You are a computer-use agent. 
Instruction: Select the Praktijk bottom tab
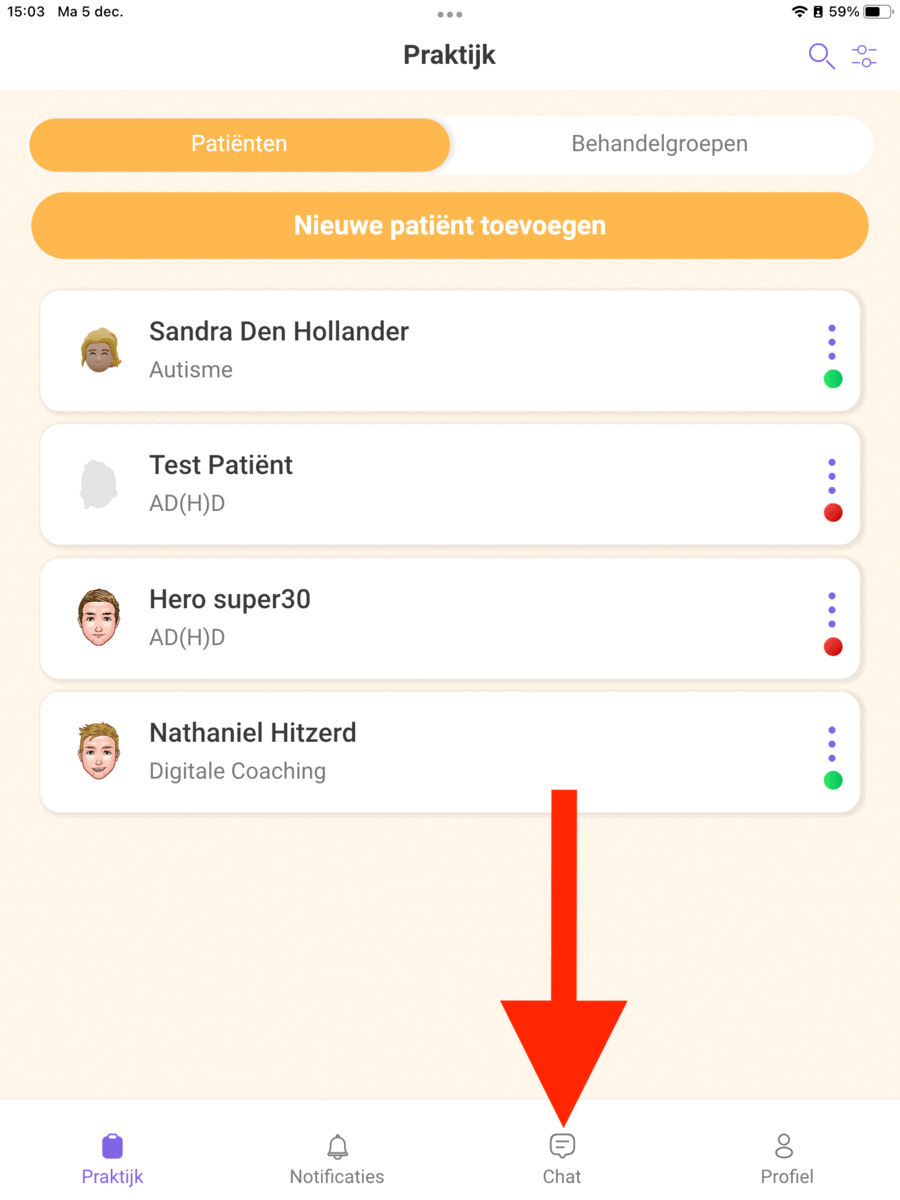coord(112,1158)
